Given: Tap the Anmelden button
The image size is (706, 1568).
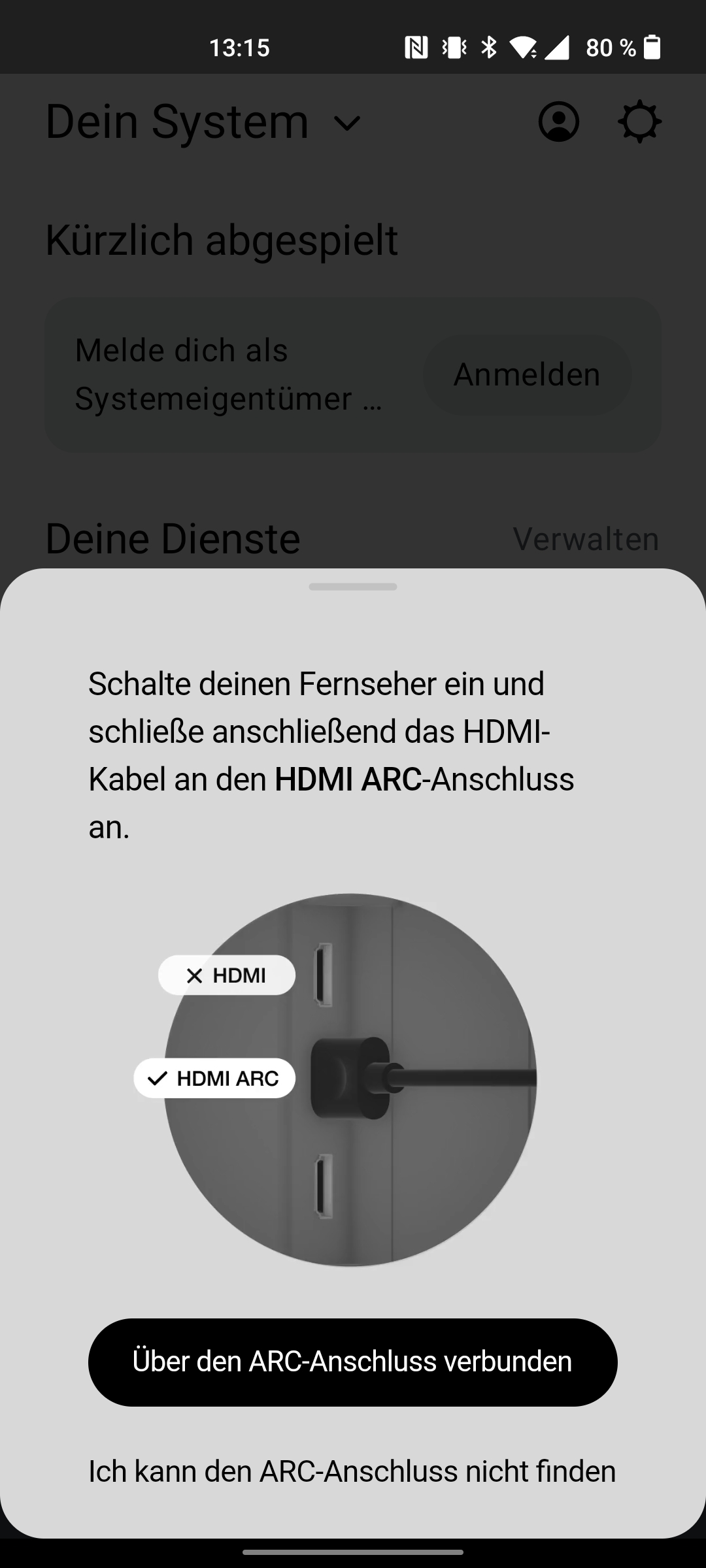Looking at the screenshot, I should click(x=527, y=375).
